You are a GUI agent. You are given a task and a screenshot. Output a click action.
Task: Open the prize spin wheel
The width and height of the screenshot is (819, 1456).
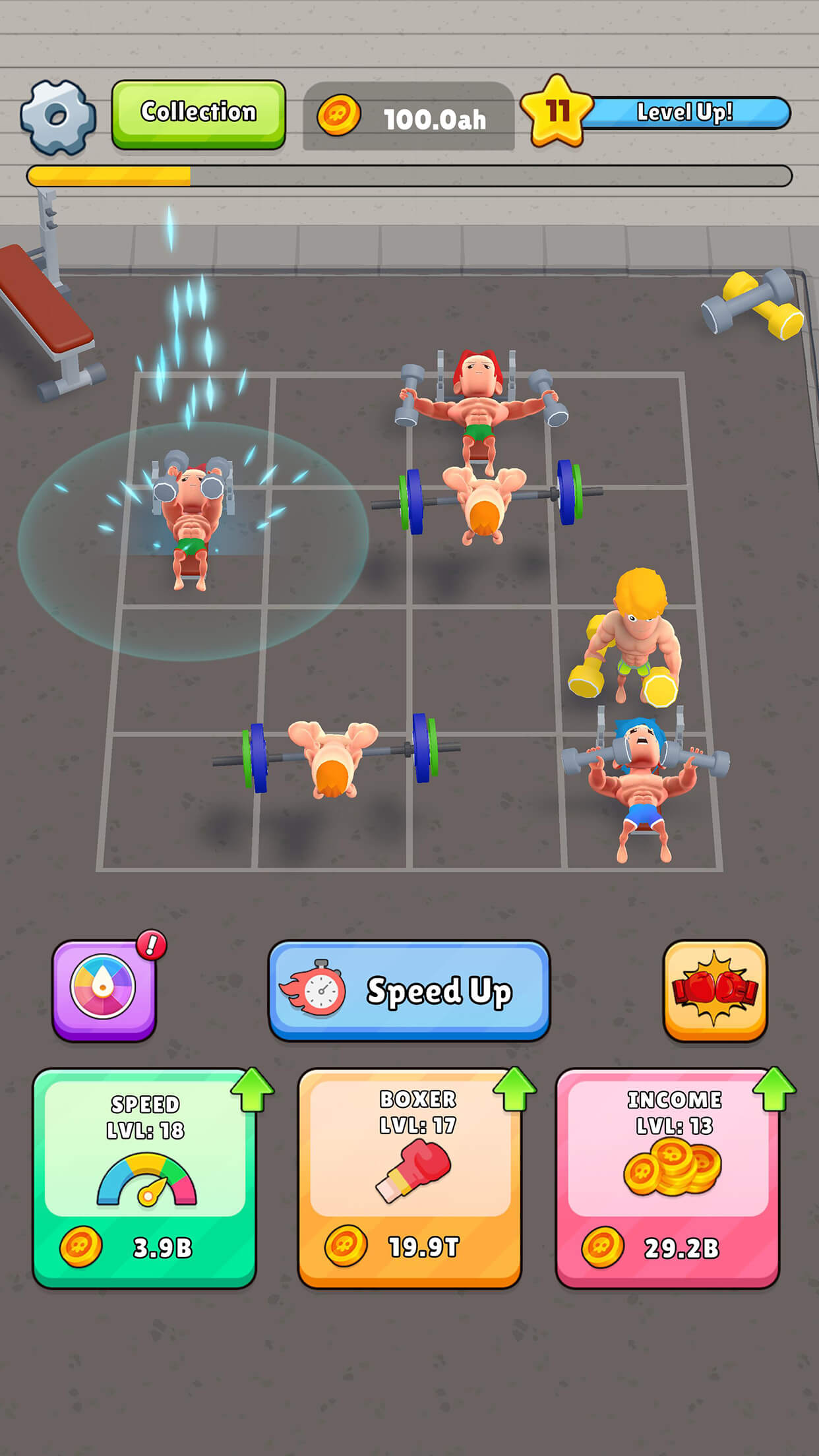click(x=104, y=990)
